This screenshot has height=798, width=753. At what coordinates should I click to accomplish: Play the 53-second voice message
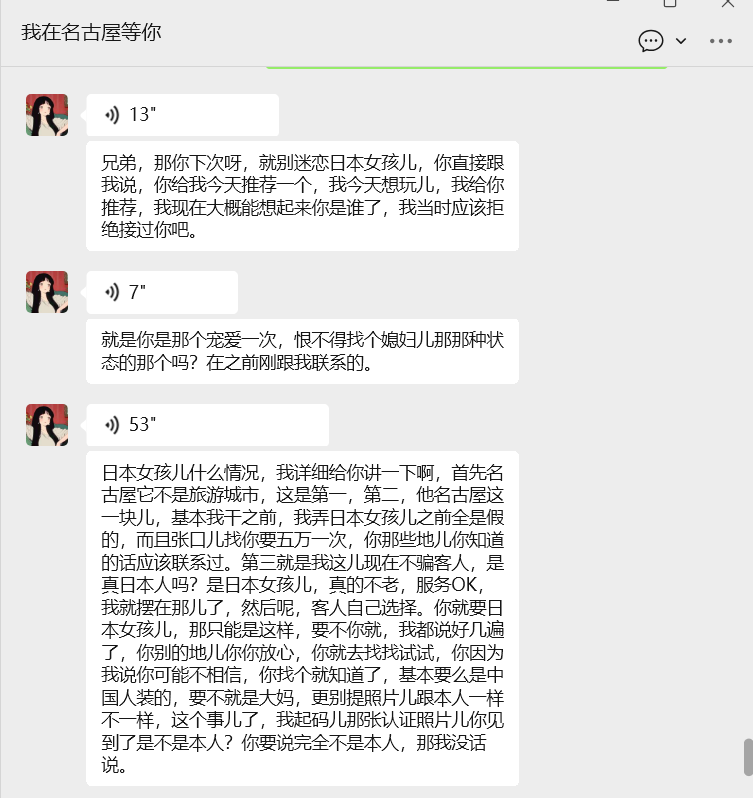pyautogui.click(x=207, y=425)
